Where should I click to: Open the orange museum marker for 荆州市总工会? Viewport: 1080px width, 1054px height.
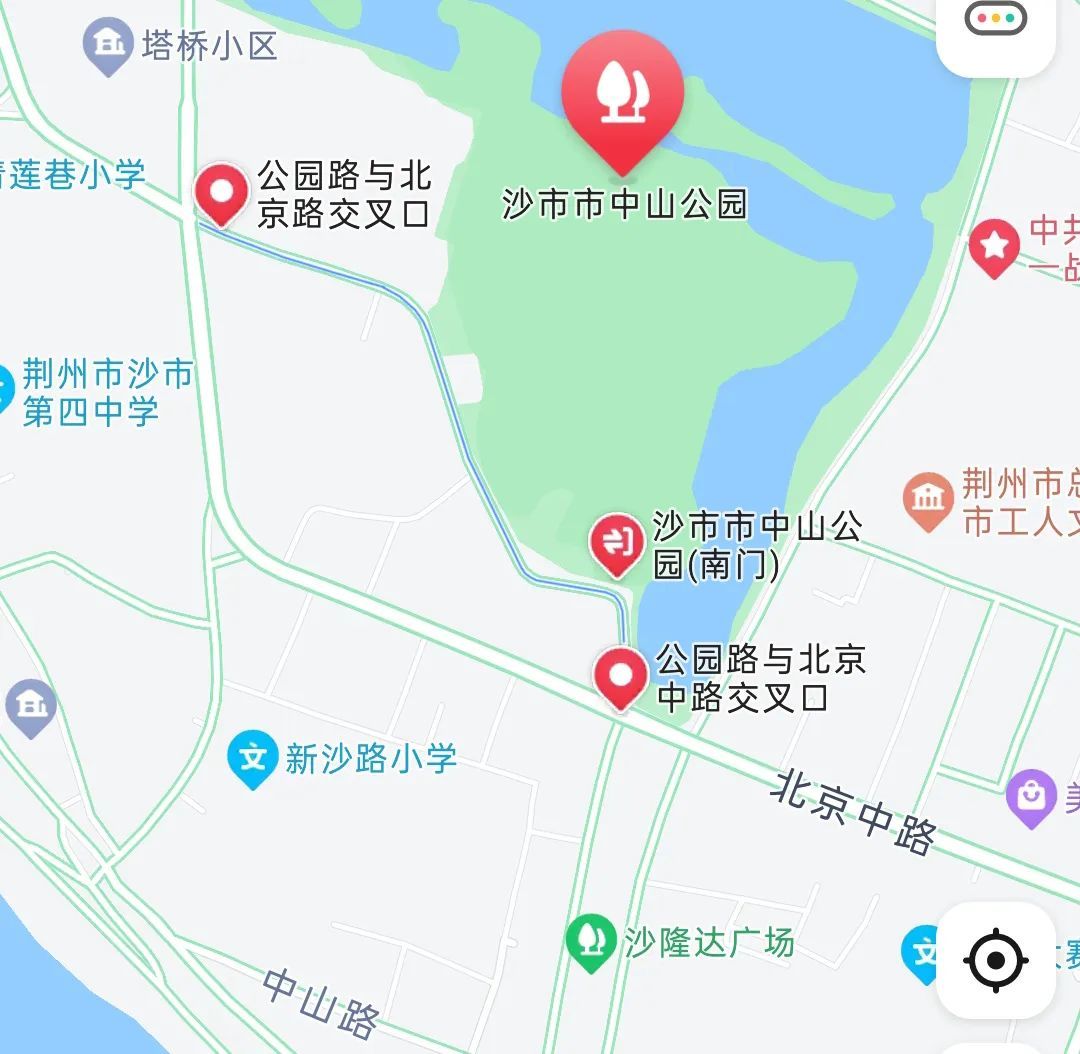pyautogui.click(x=927, y=500)
